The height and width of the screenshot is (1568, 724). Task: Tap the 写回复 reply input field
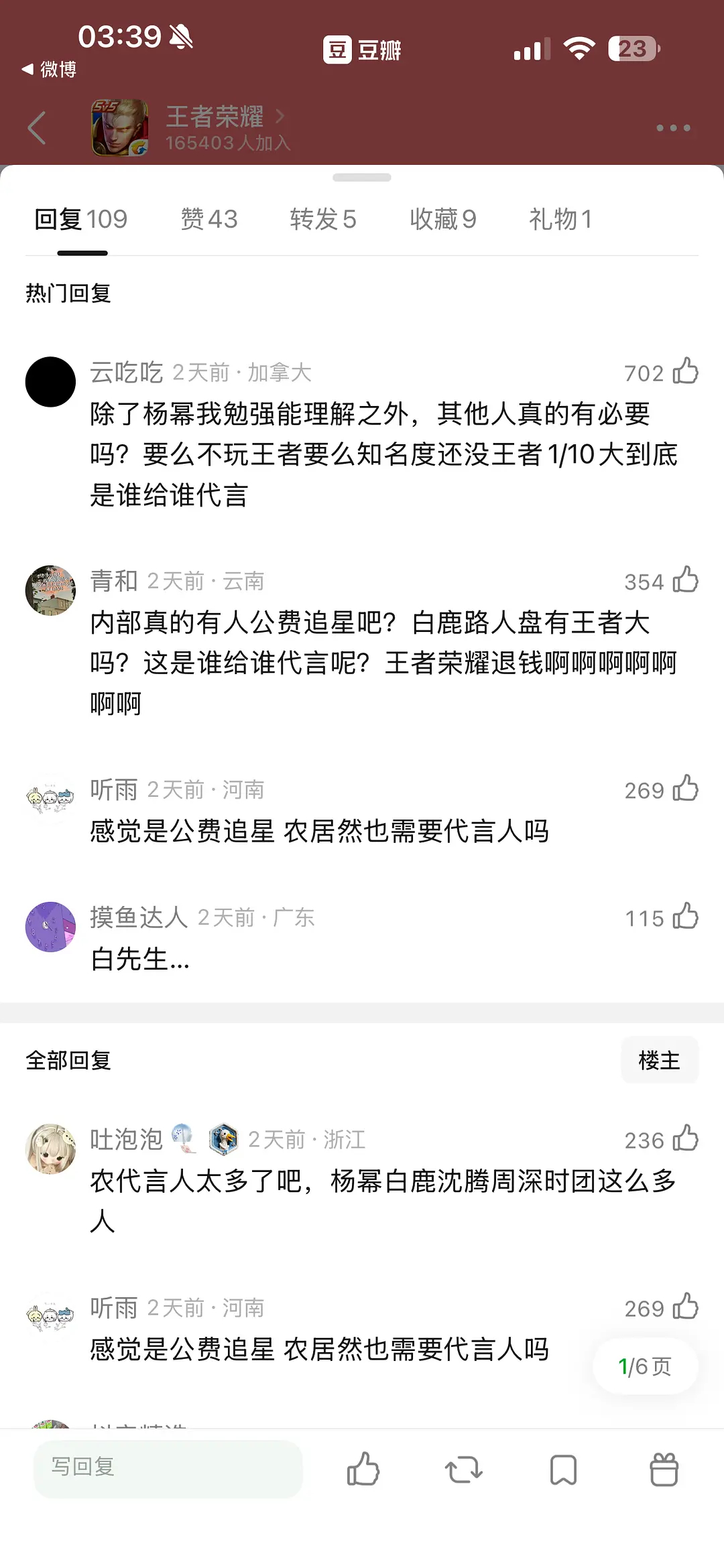(168, 1472)
